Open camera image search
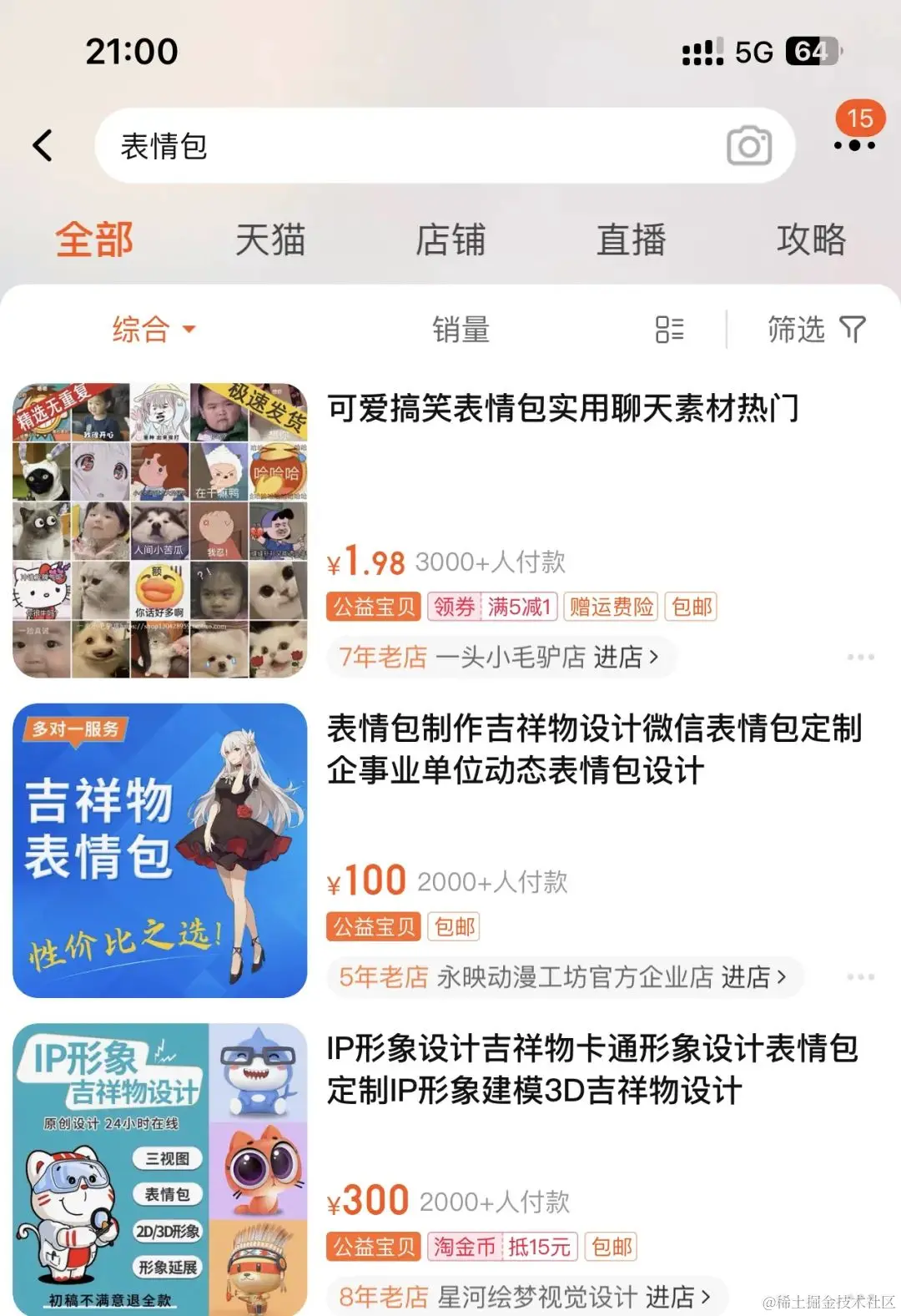Screen dimensions: 901x1316 click(748, 146)
